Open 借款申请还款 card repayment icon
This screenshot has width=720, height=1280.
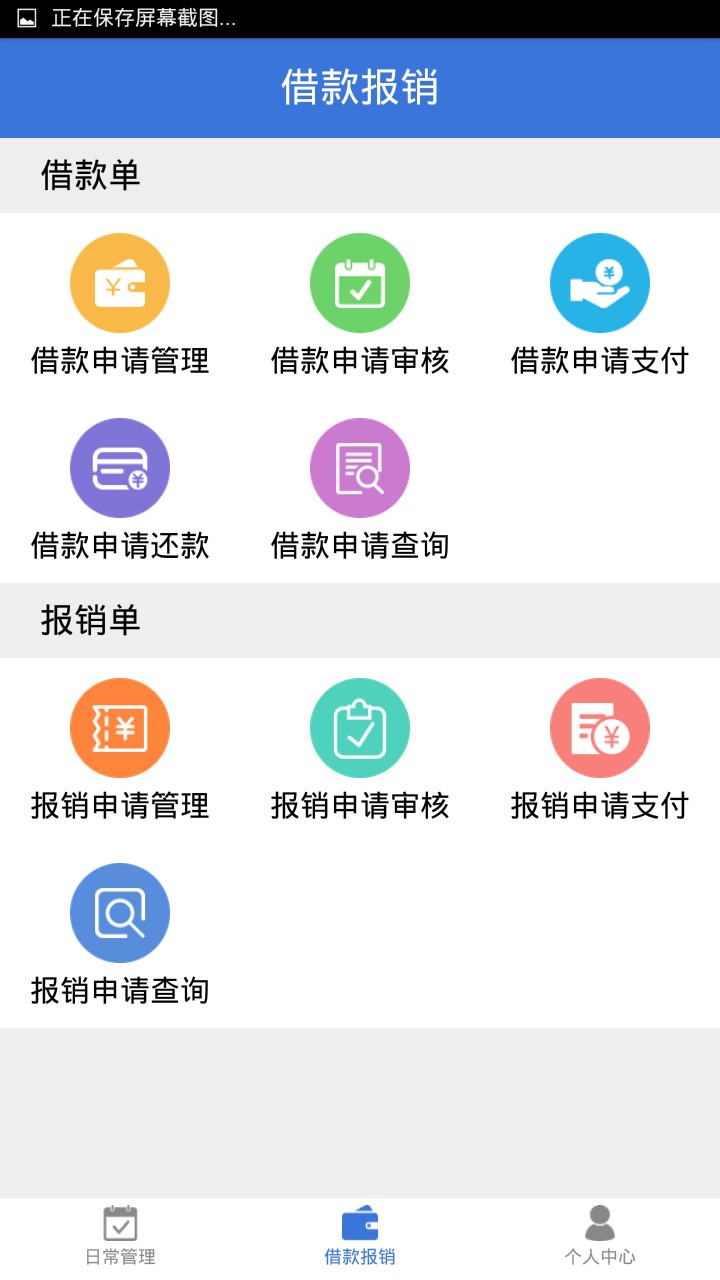[x=120, y=467]
